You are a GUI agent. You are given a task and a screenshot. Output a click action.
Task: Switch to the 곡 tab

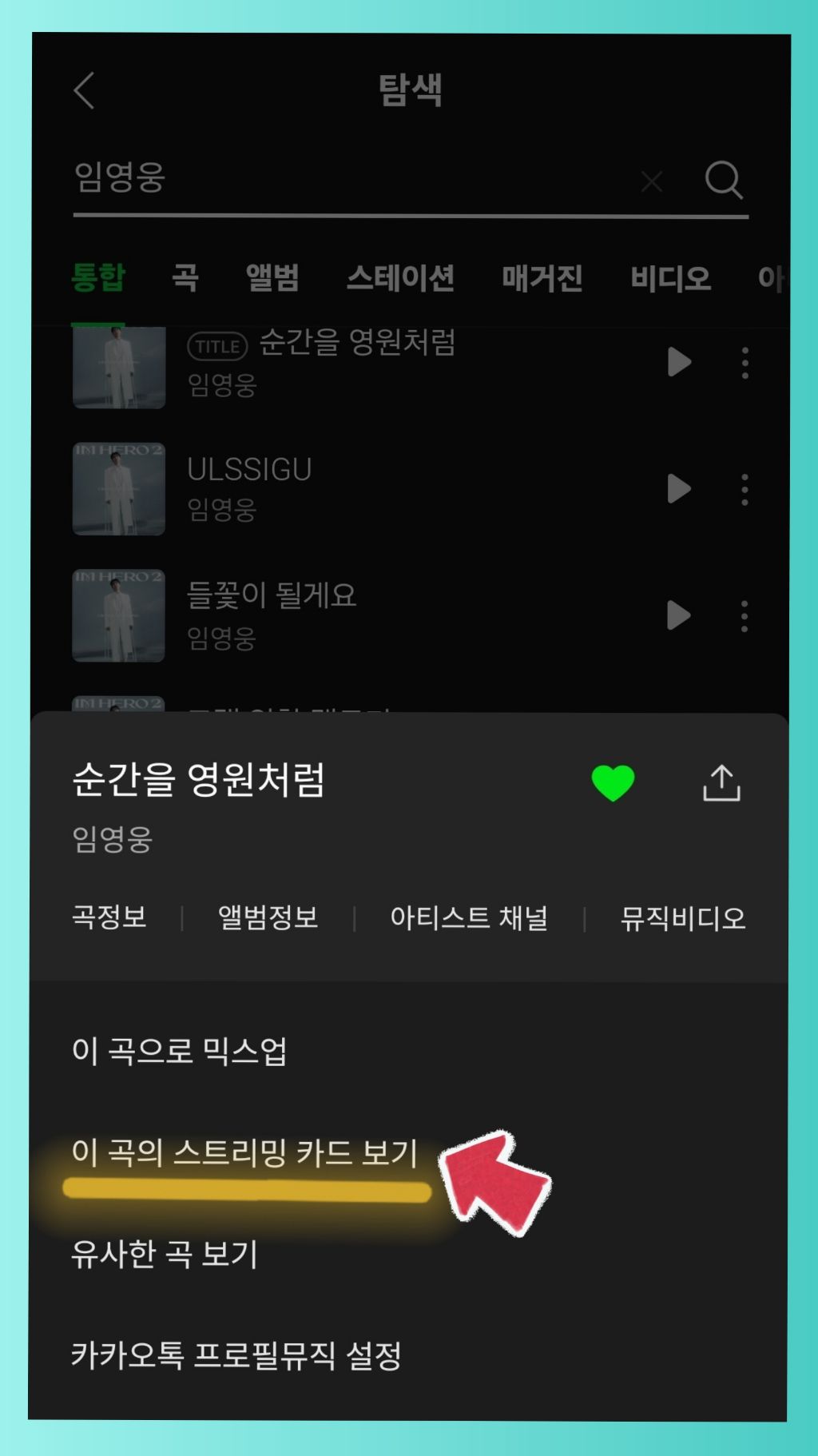coord(185,278)
